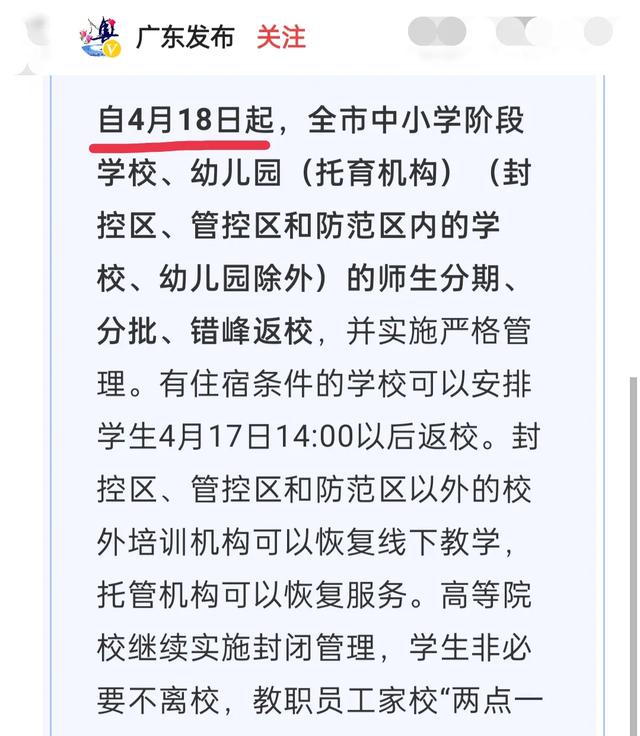640x736 pixels.
Task: Follow the 广东发布 account
Action: tap(281, 38)
